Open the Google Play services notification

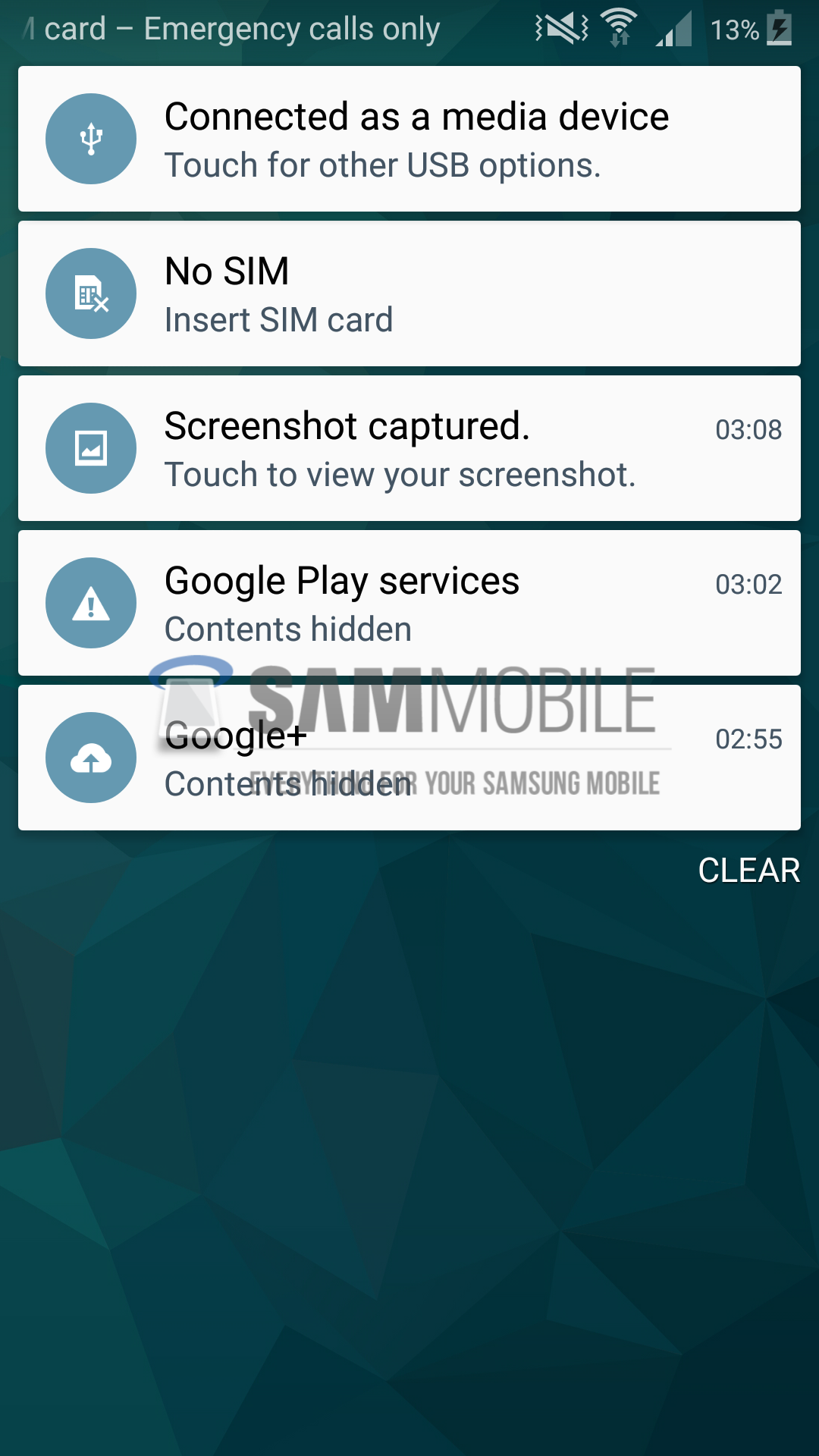[409, 603]
